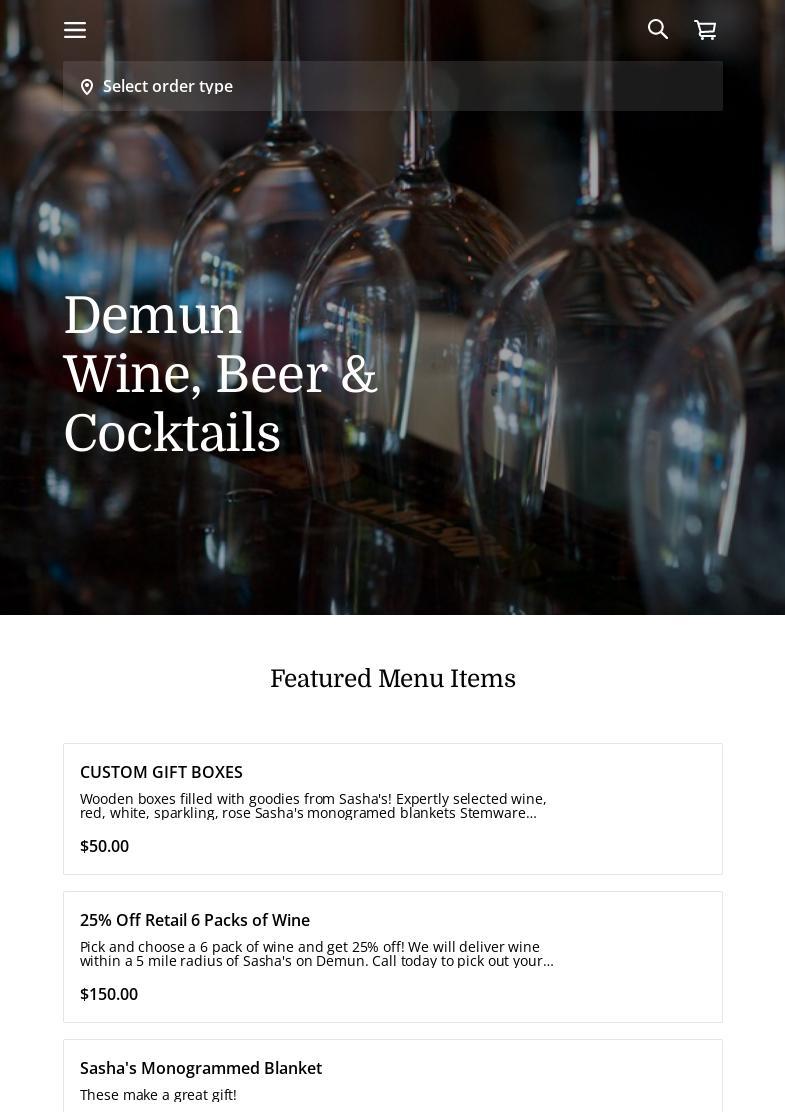Tap Select order type bar
The height and width of the screenshot is (1112, 785).
point(392,86)
